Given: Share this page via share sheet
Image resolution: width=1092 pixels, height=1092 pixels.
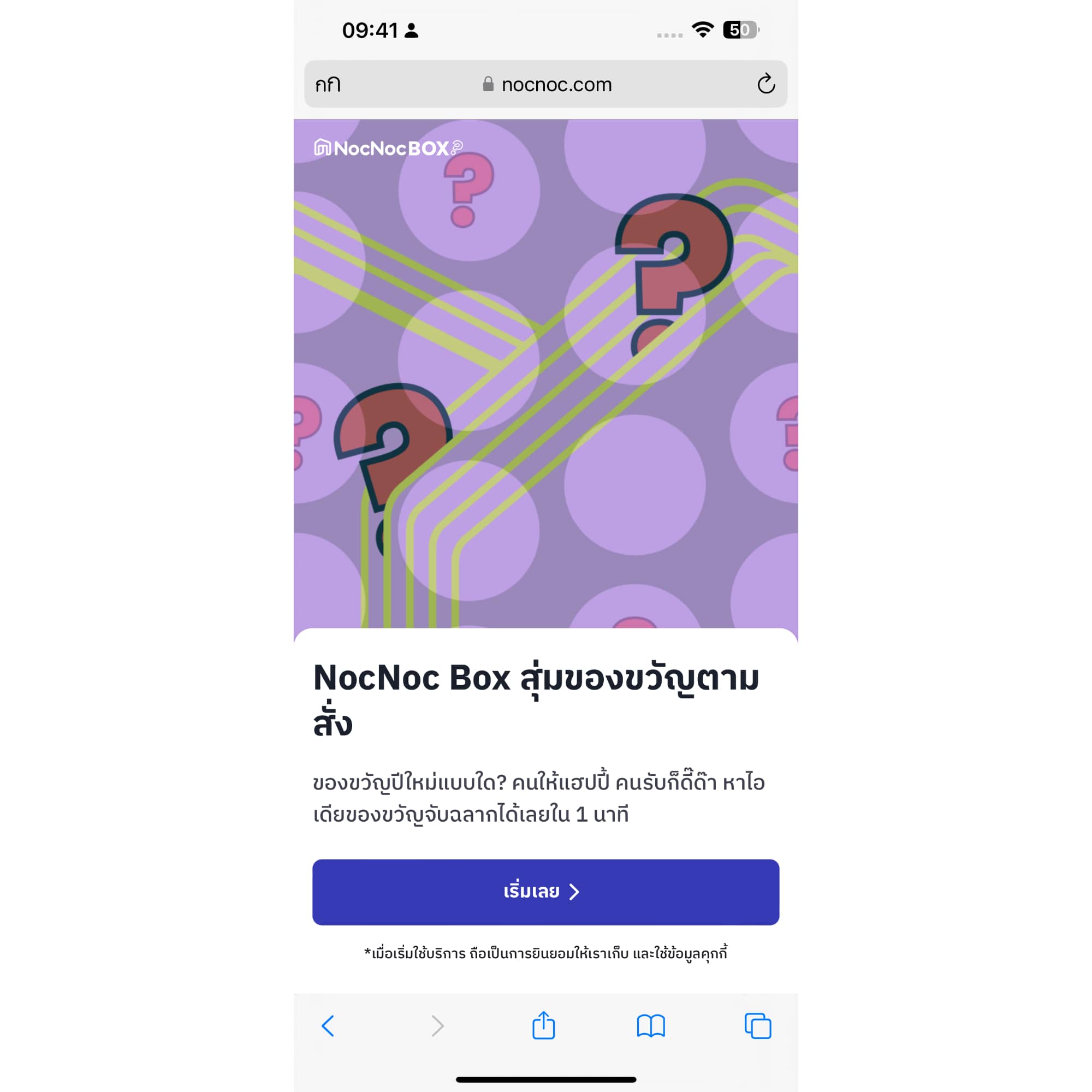Looking at the screenshot, I should click(543, 1025).
